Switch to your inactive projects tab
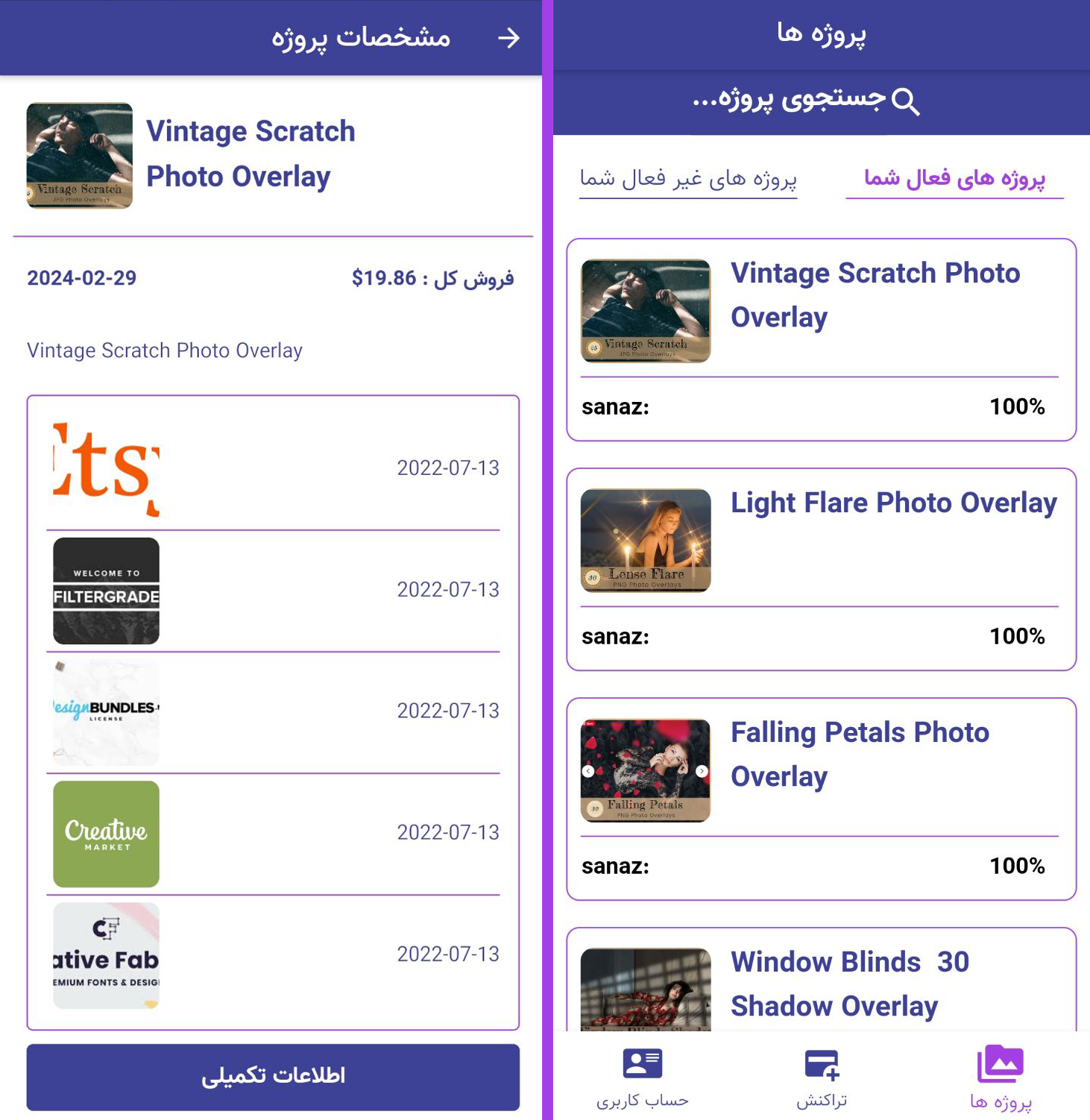The height and width of the screenshot is (1120, 1090). click(x=688, y=179)
